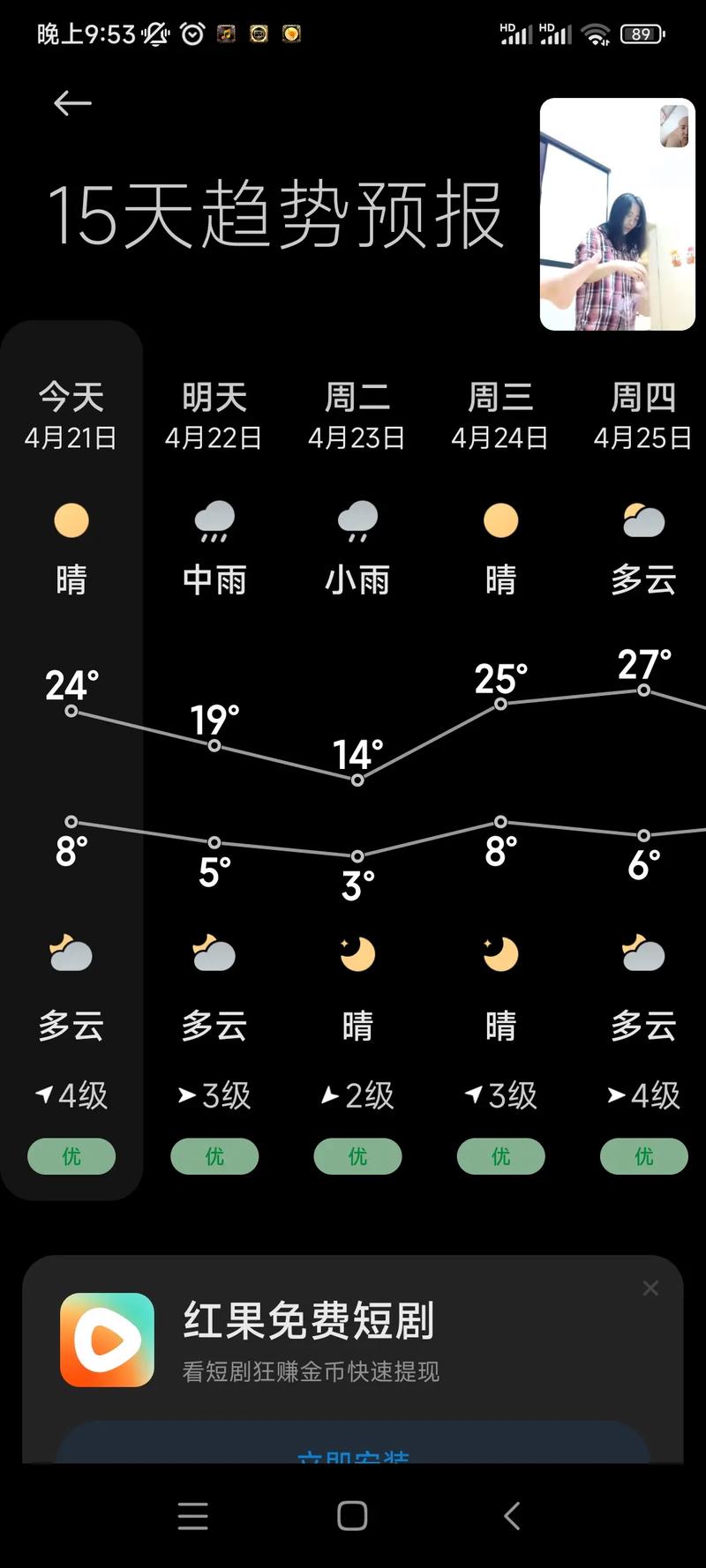The image size is (706, 1568).
Task: Tap the 2级 wind indicator under 周二
Action: (357, 1095)
